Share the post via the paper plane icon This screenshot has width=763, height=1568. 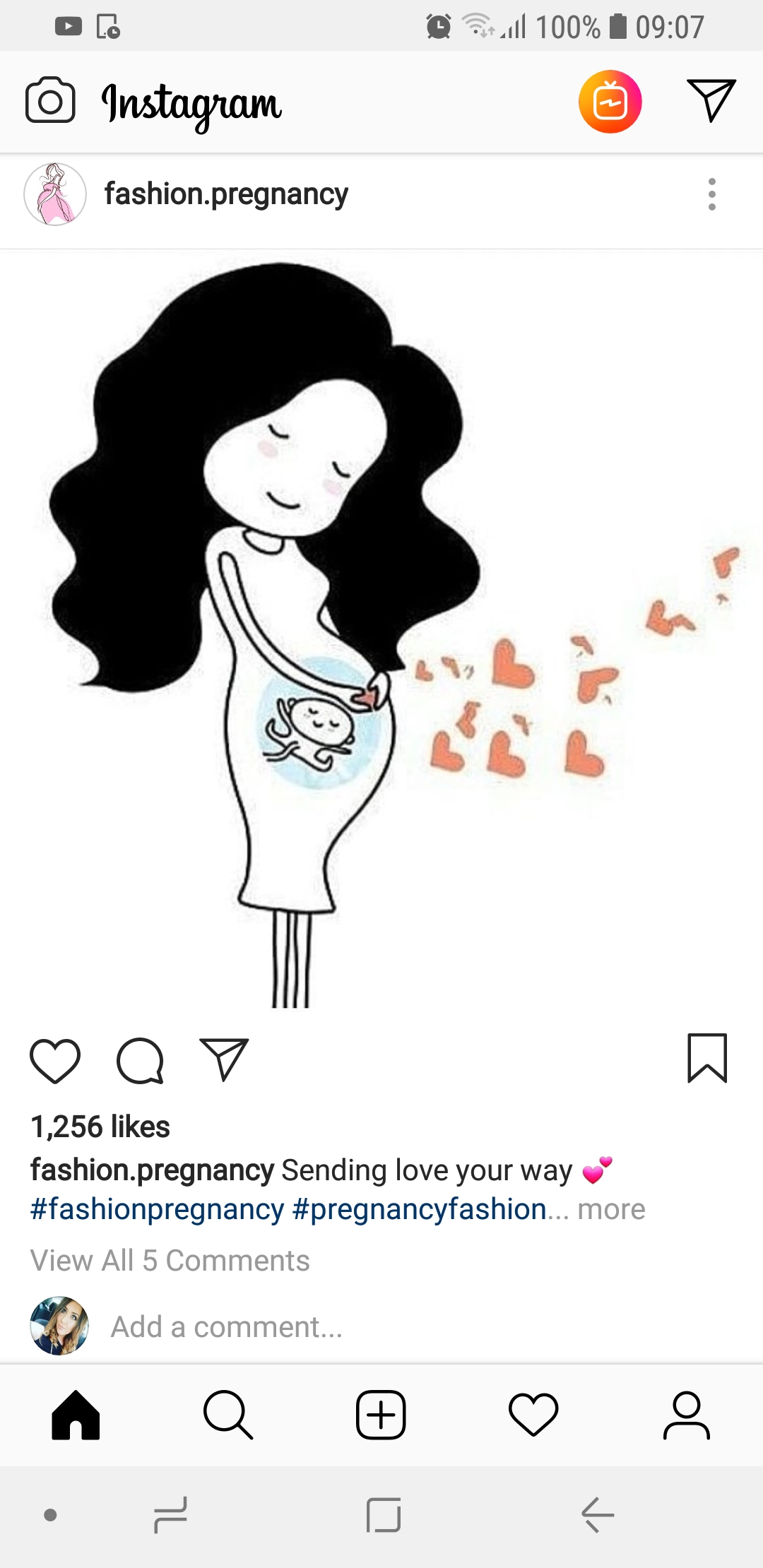pos(224,1059)
